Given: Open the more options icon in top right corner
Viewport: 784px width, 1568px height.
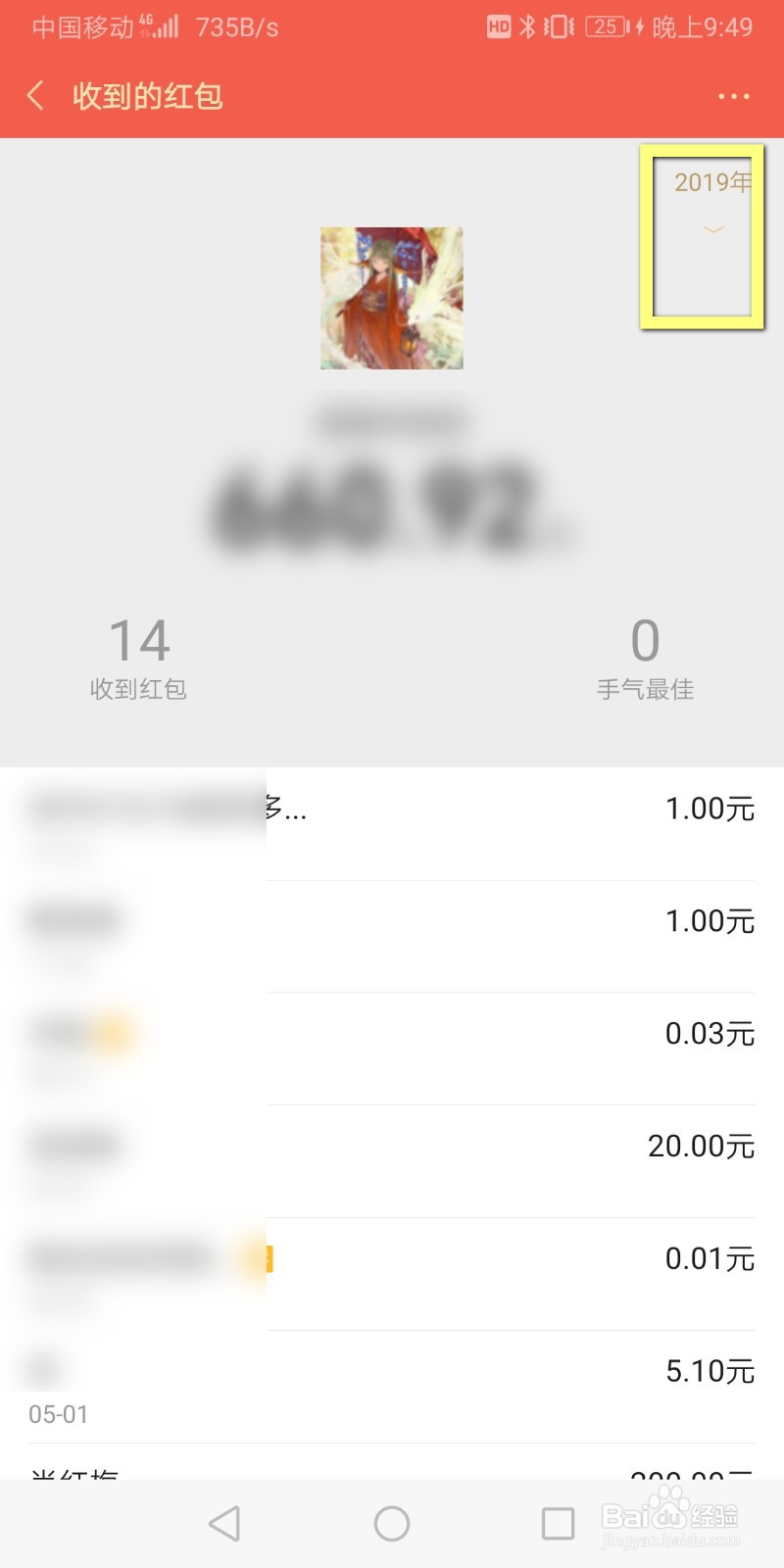Looking at the screenshot, I should (733, 96).
